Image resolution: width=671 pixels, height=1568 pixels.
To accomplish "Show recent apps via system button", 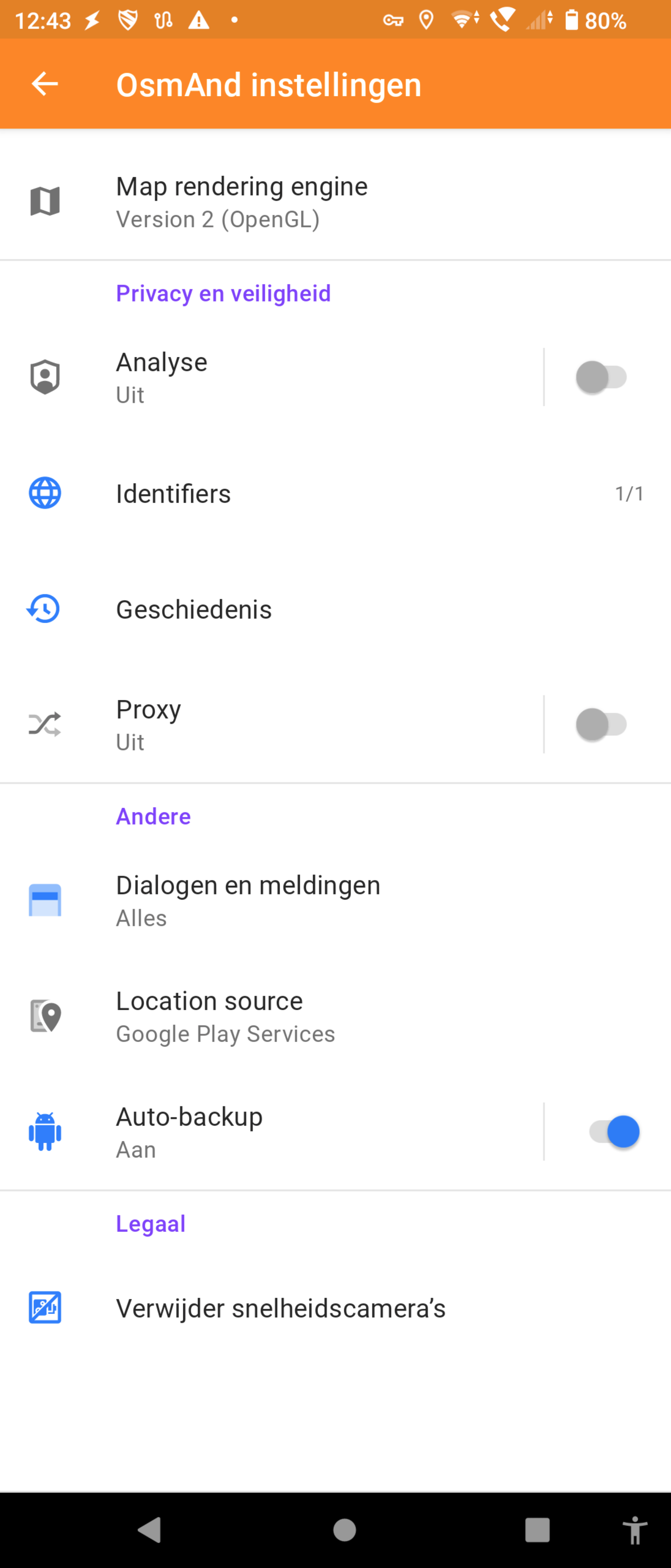I will click(537, 1530).
